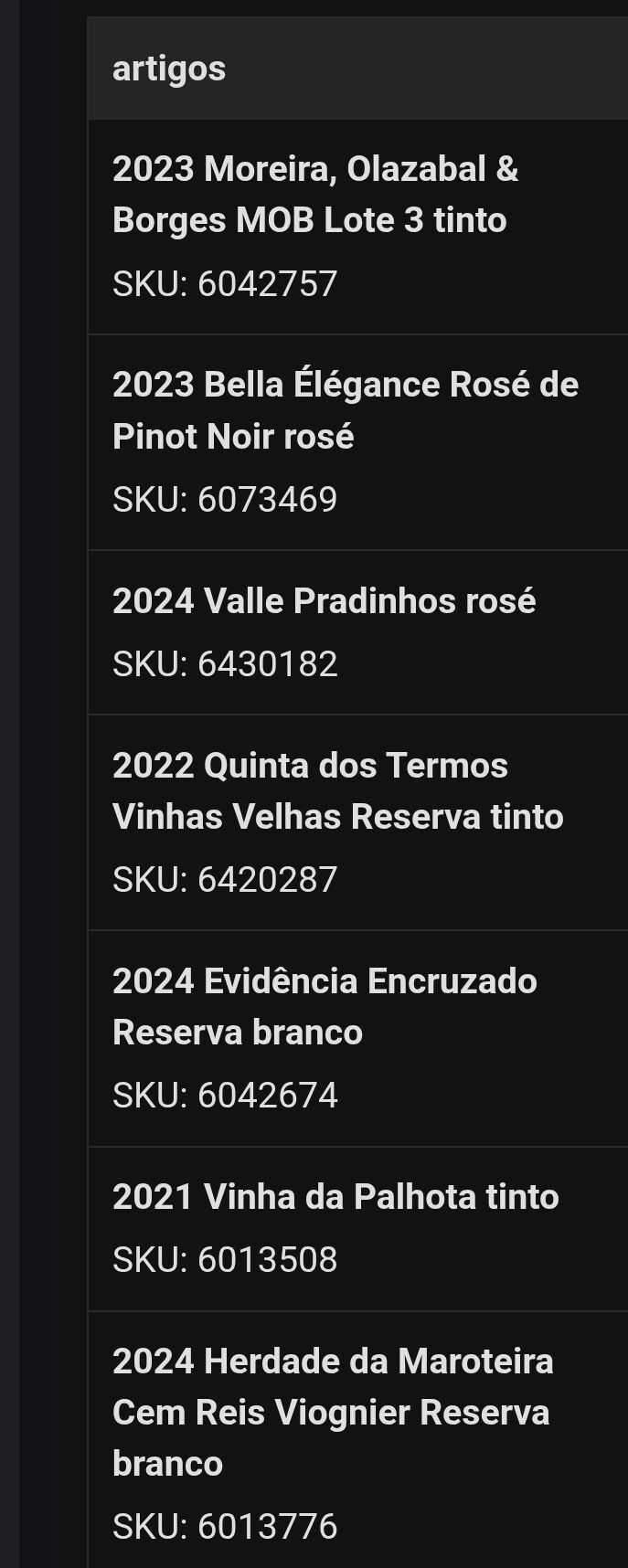The height and width of the screenshot is (1568, 628).
Task: Open the 2024 Valle Pradinhos rosé entry
Action: coord(324,601)
